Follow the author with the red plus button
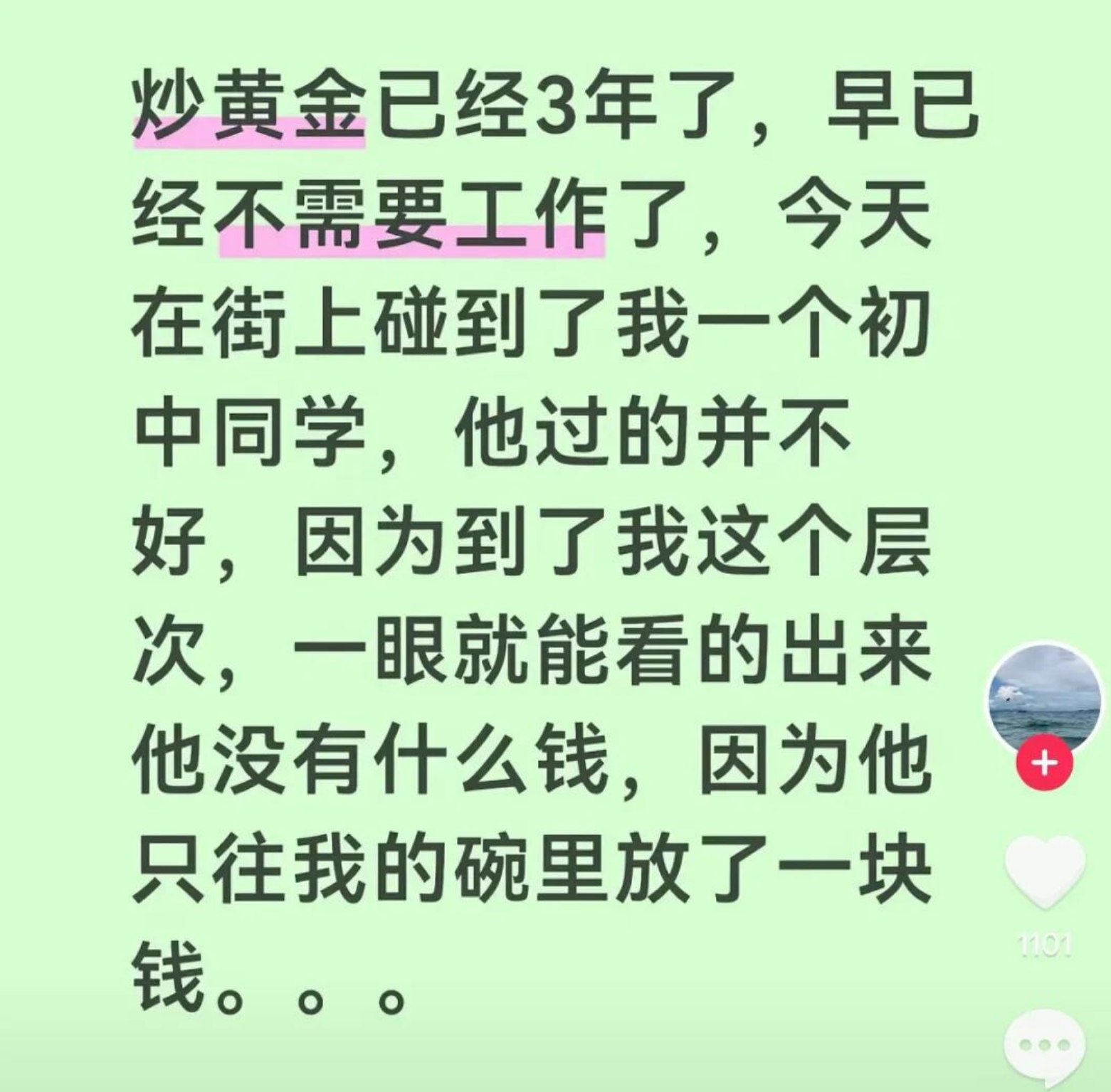 [x=1044, y=763]
